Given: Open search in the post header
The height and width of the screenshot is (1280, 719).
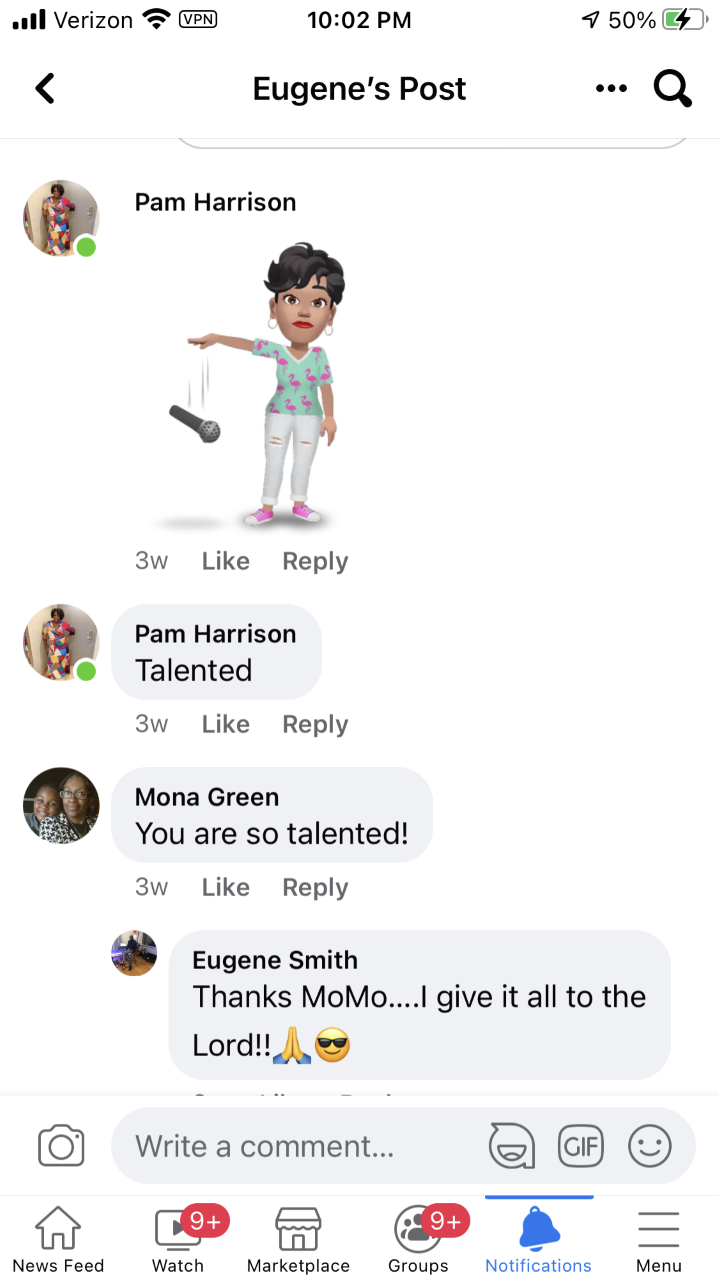Looking at the screenshot, I should (x=672, y=88).
